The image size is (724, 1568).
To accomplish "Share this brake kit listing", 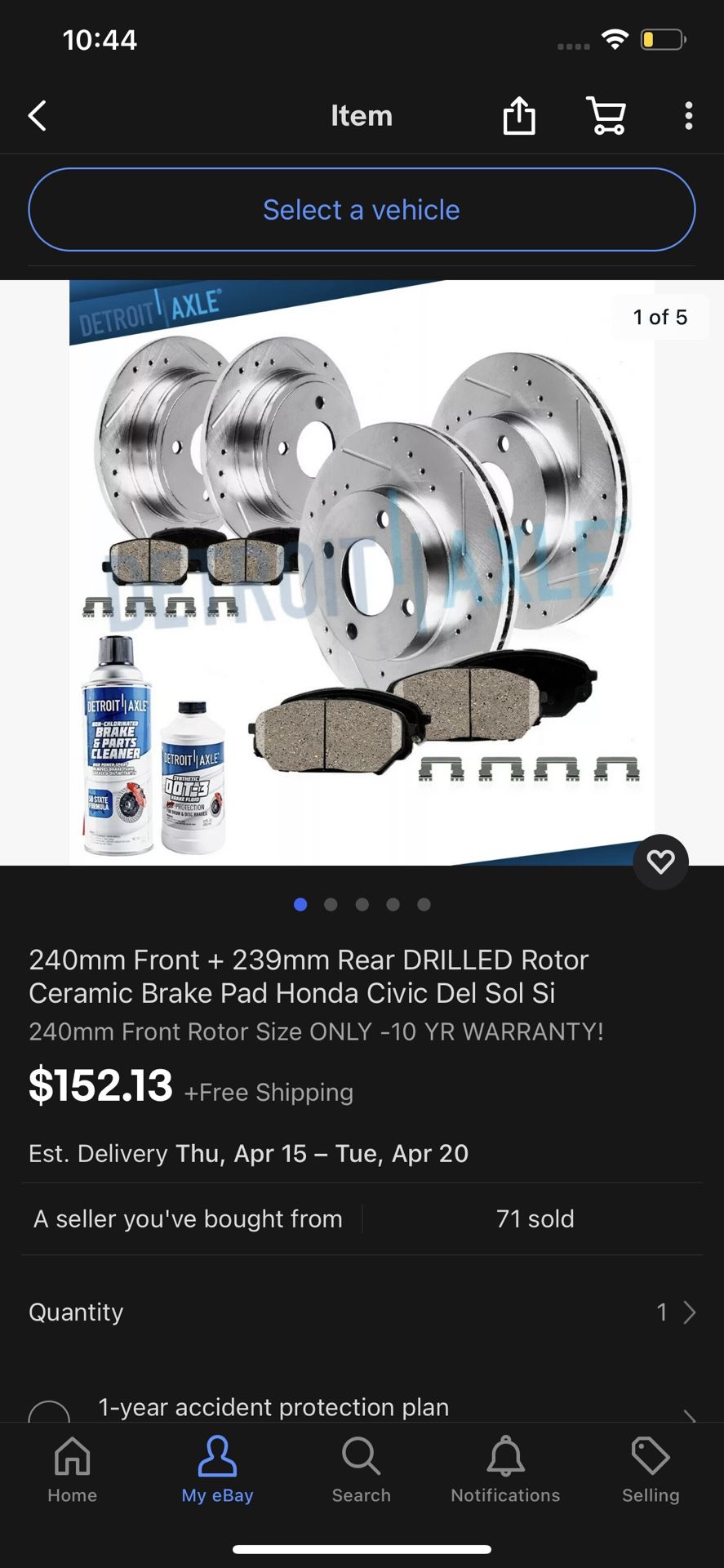I will [x=518, y=115].
